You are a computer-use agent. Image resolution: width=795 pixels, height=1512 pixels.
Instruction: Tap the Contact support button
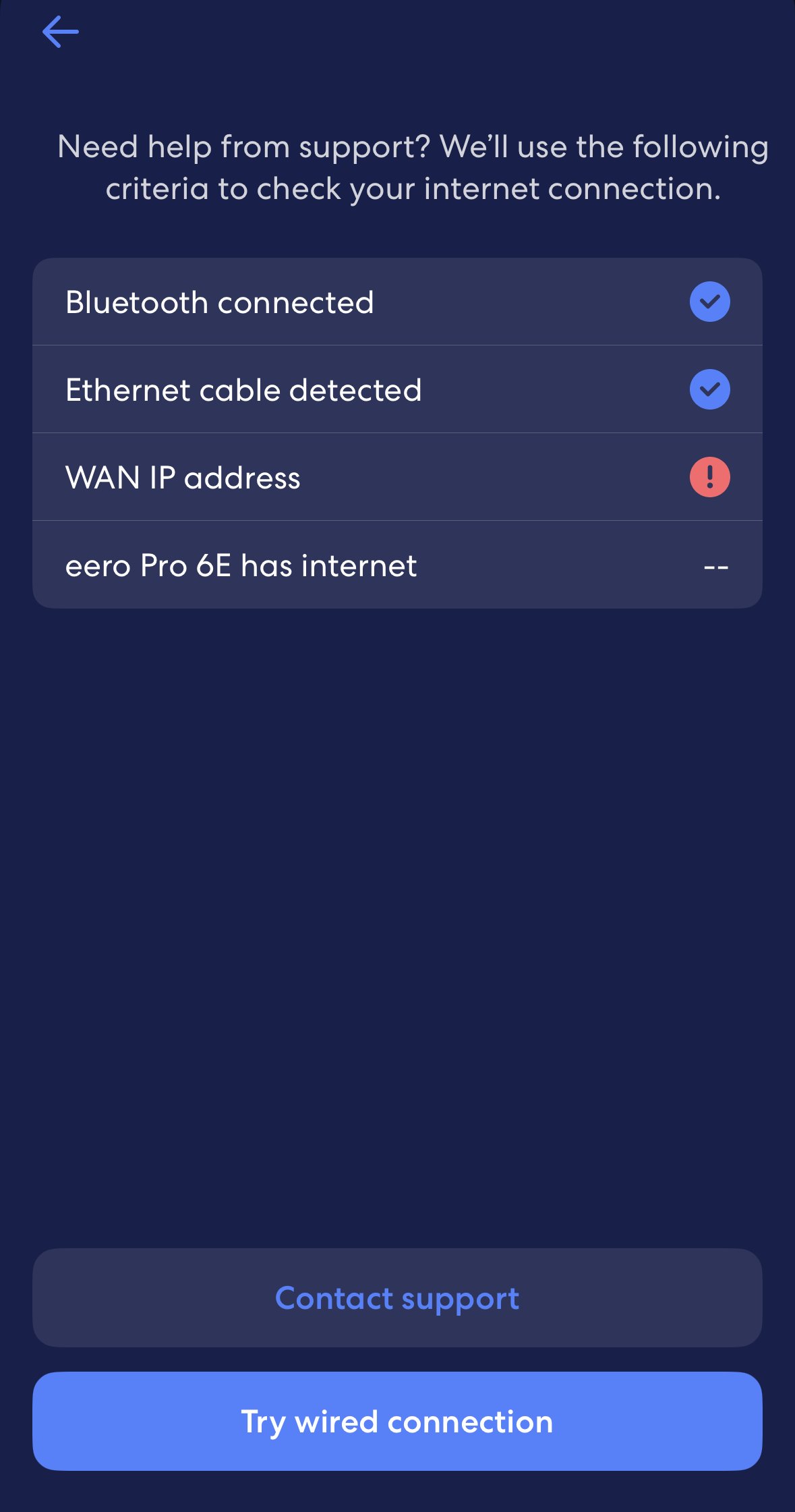pyautogui.click(x=397, y=1297)
